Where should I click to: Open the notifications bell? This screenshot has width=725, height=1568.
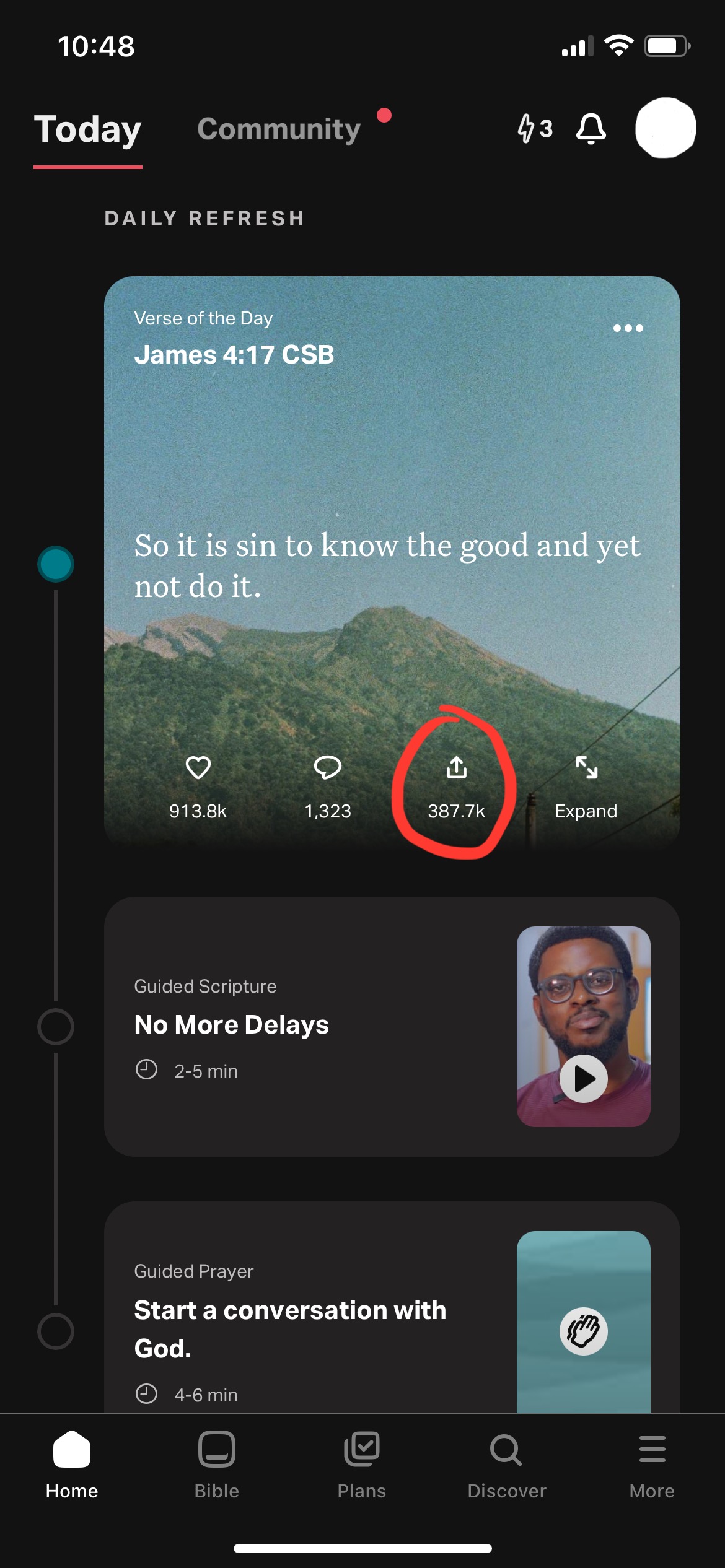point(591,128)
